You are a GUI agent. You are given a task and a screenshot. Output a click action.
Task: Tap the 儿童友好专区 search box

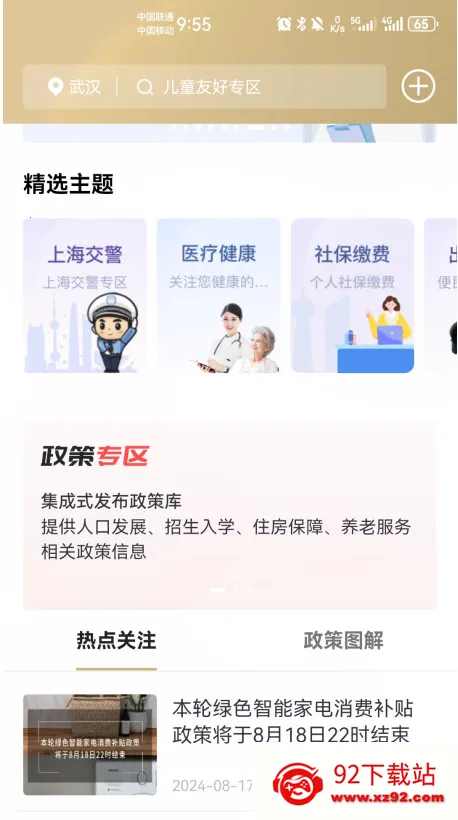coord(252,87)
